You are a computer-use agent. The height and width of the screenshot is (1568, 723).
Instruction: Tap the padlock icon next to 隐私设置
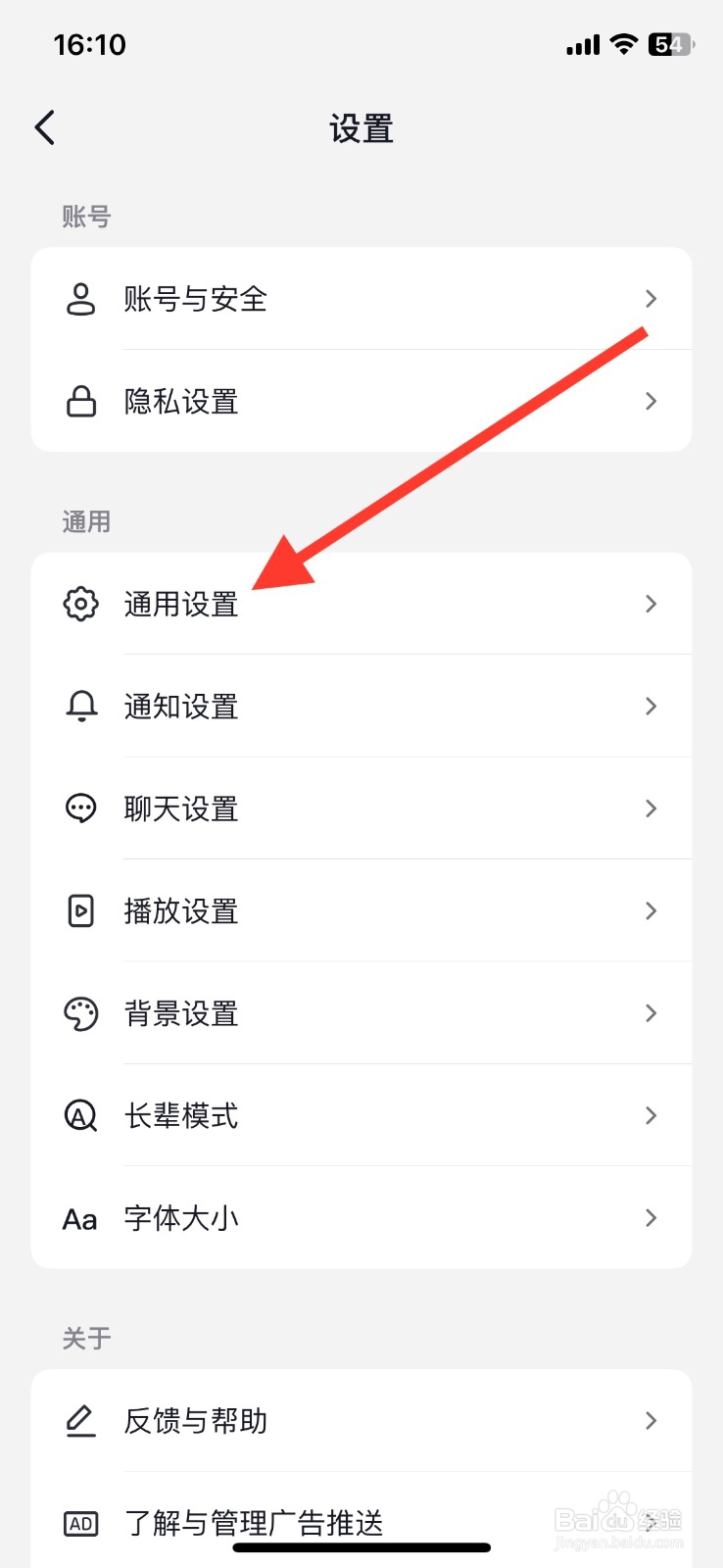pyautogui.click(x=80, y=400)
